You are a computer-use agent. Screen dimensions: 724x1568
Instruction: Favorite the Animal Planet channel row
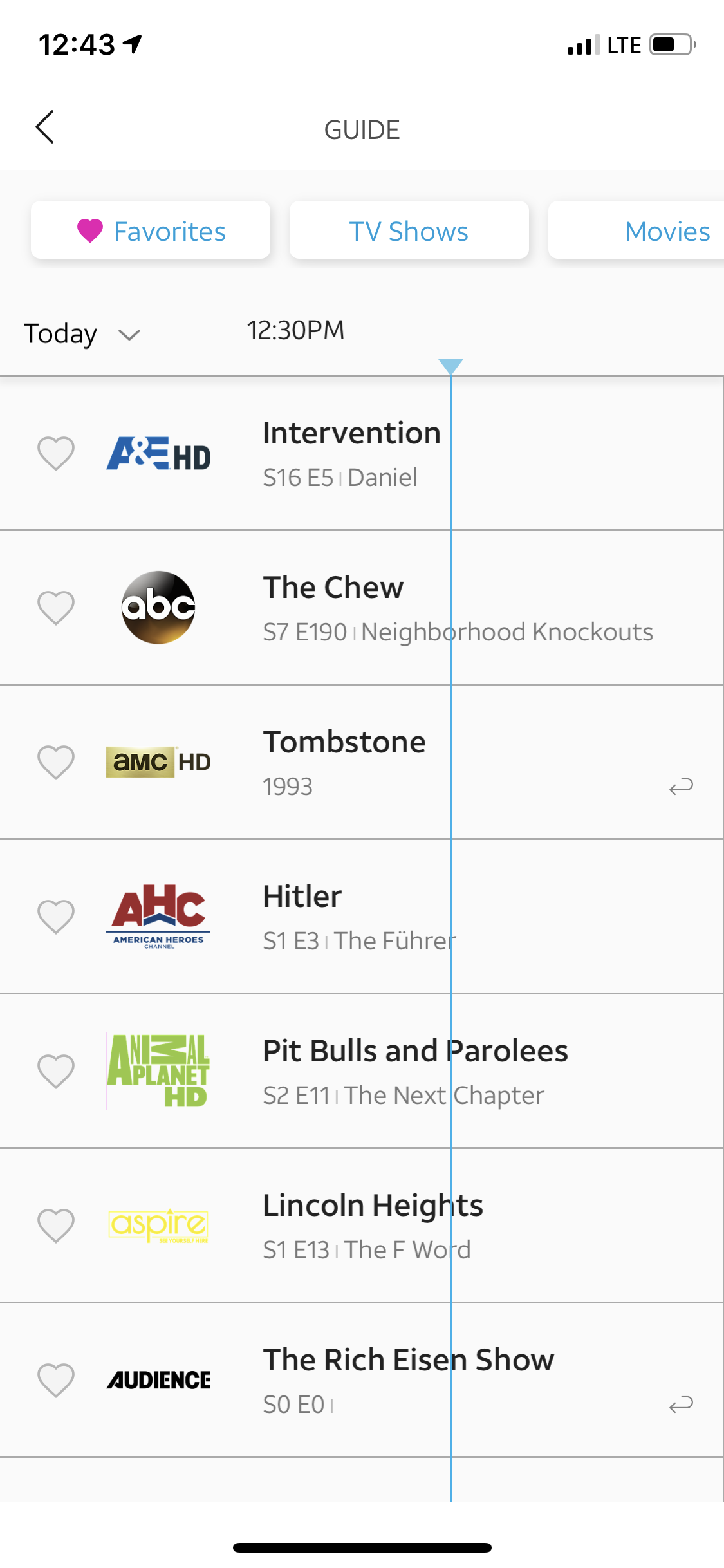pyautogui.click(x=57, y=1071)
